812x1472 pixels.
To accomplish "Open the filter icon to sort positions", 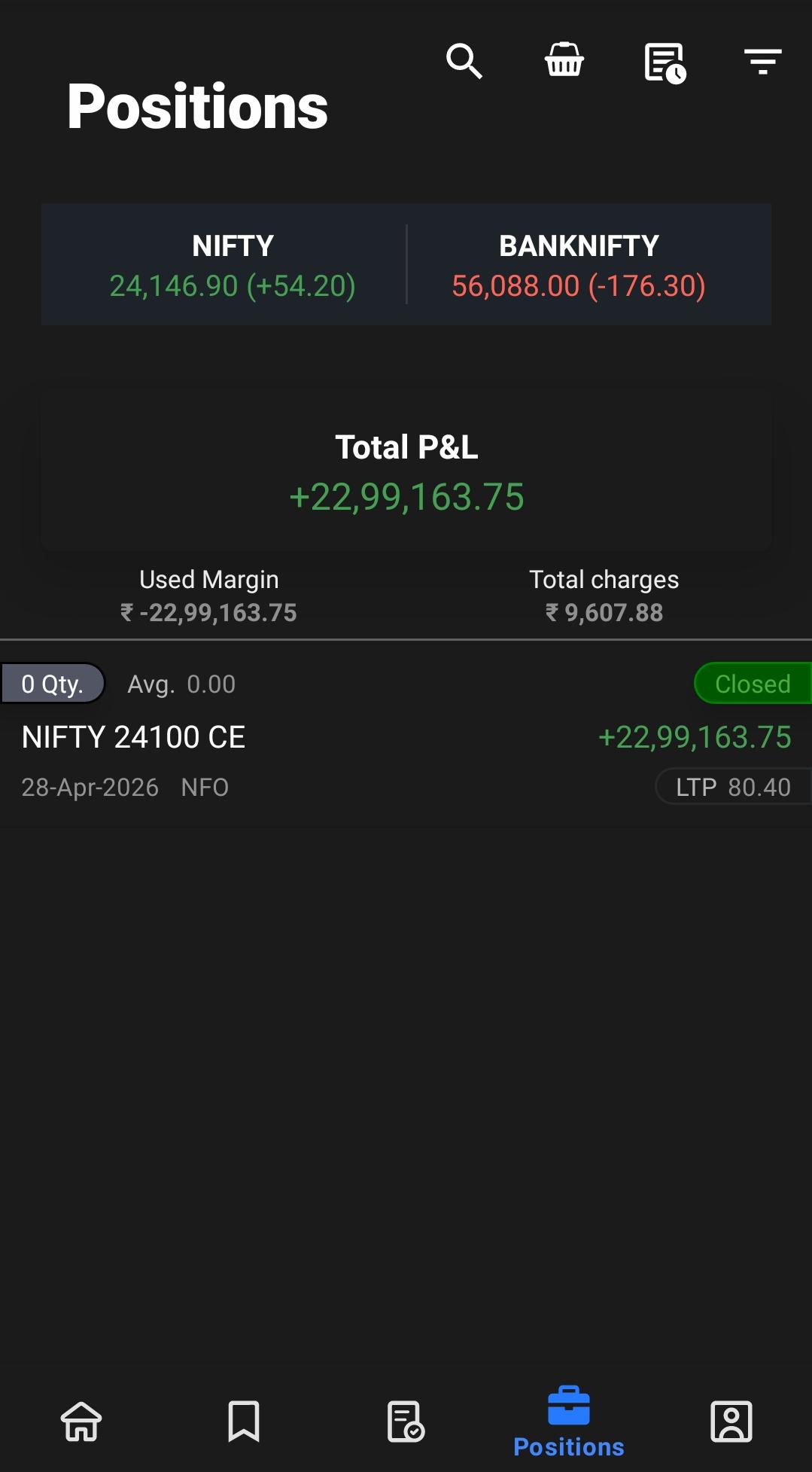I will tap(761, 62).
